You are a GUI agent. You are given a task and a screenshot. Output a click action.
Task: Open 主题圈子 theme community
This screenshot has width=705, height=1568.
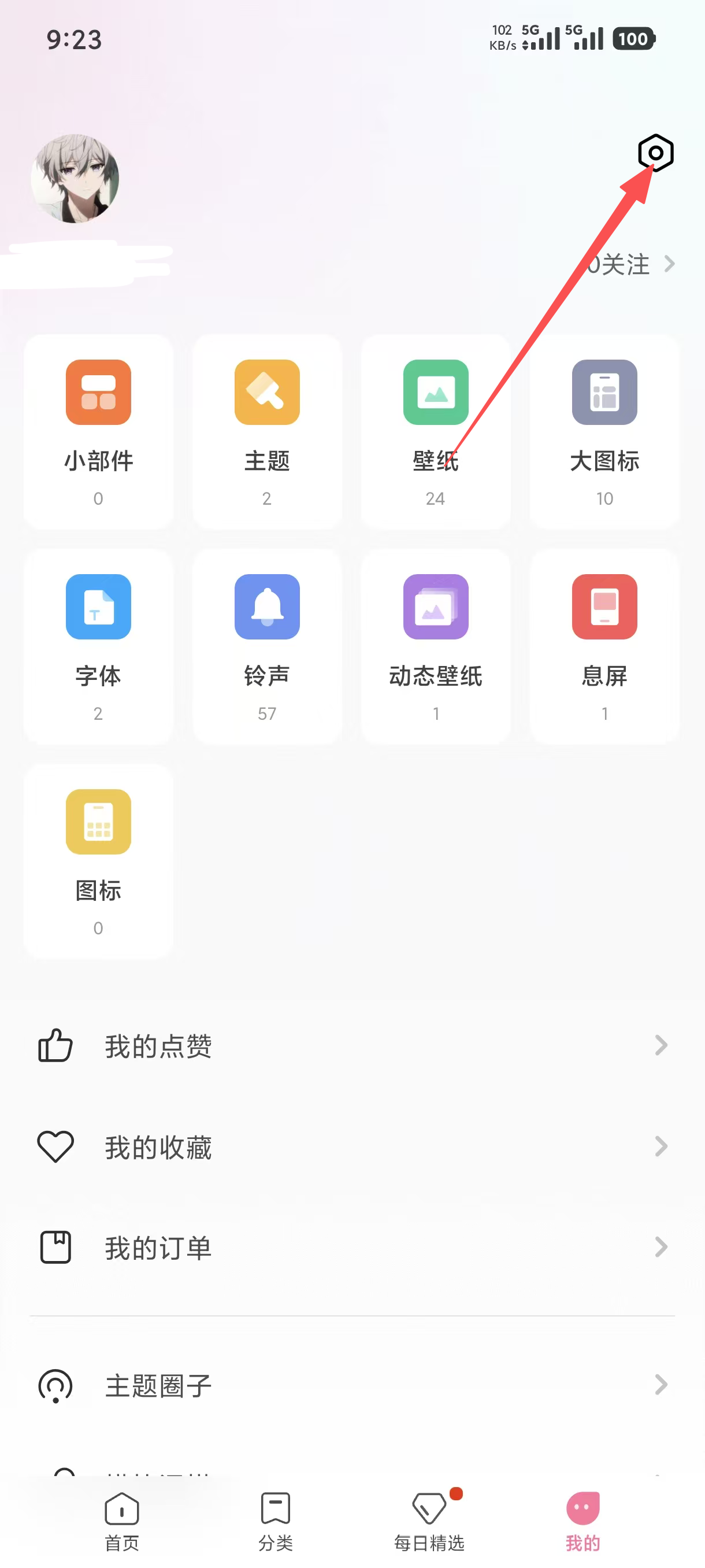[x=352, y=1385]
